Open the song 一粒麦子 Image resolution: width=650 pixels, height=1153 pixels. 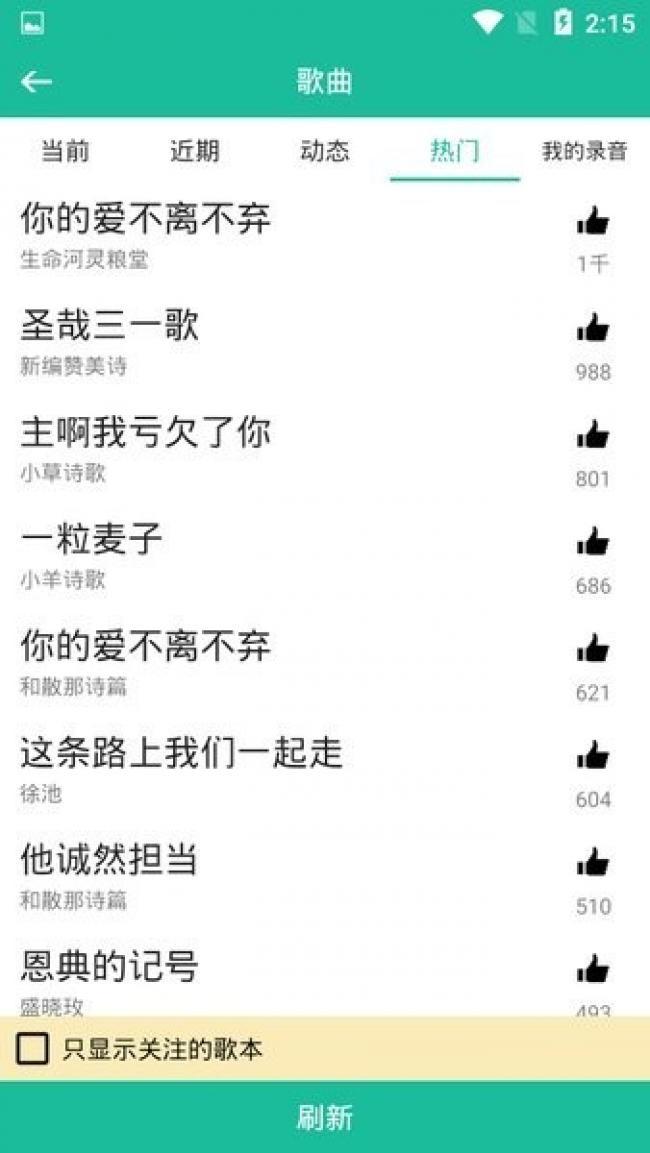click(x=92, y=539)
